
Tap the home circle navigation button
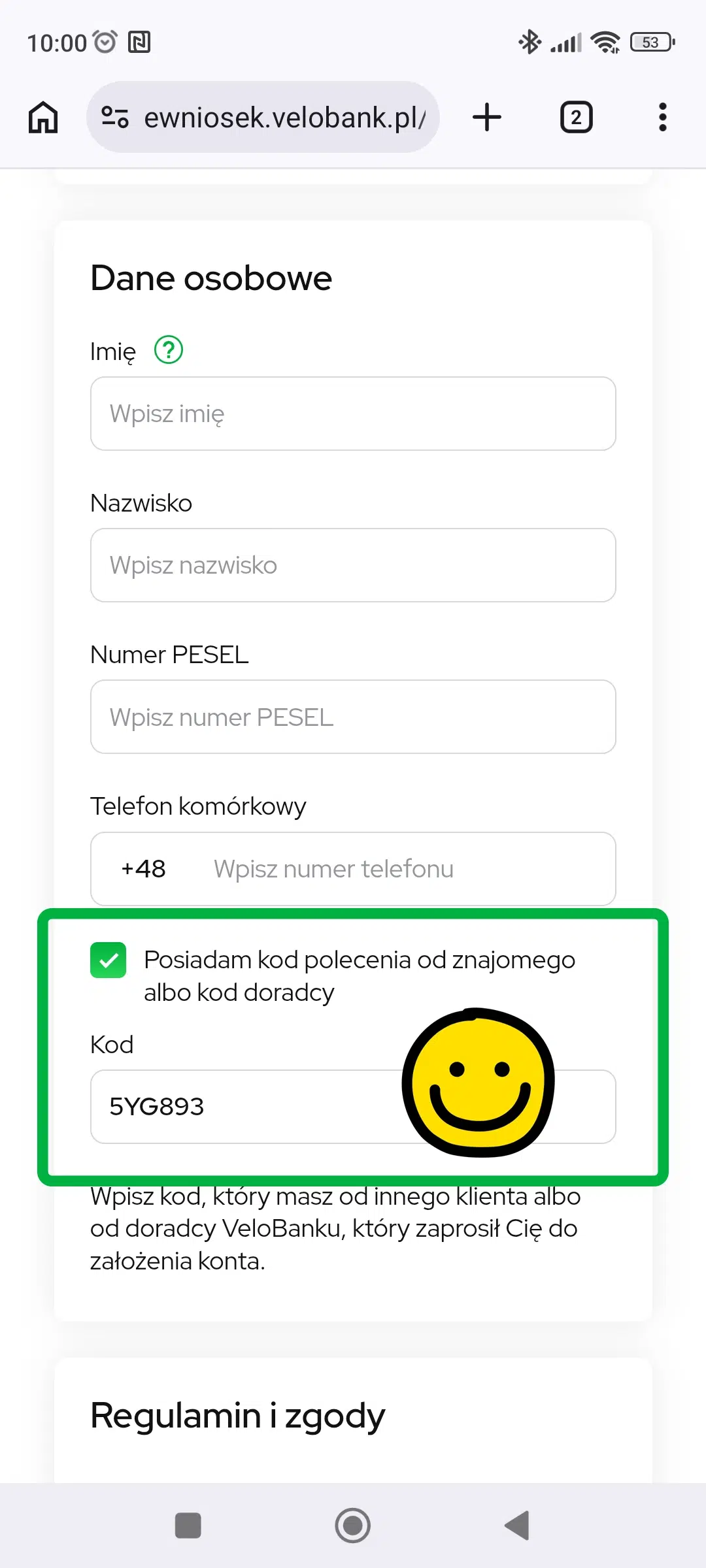pos(352,1526)
